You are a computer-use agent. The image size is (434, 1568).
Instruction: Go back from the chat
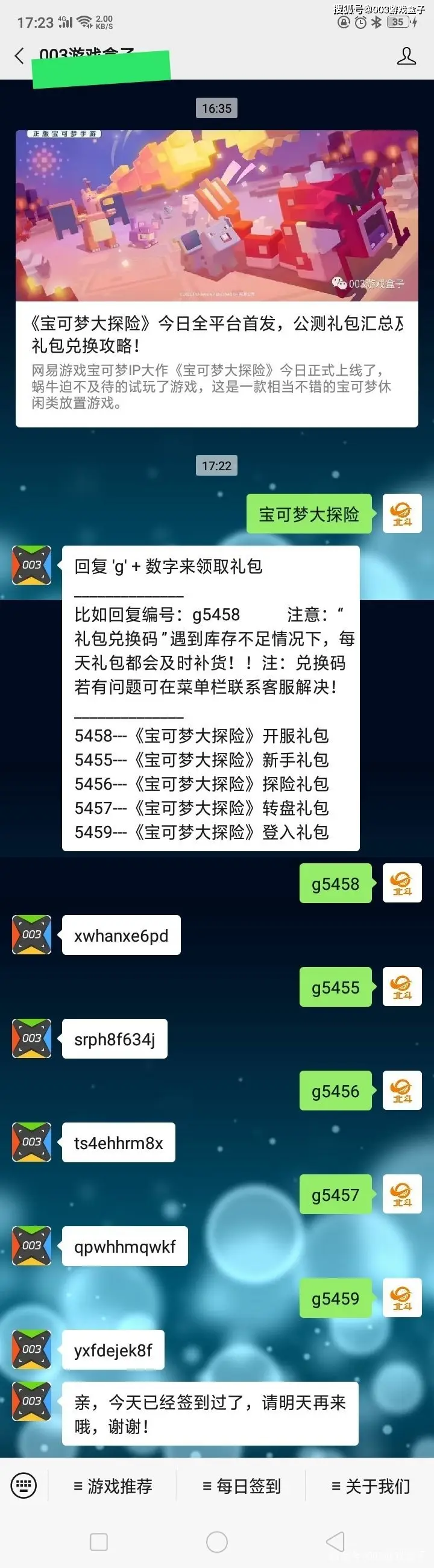point(19,56)
